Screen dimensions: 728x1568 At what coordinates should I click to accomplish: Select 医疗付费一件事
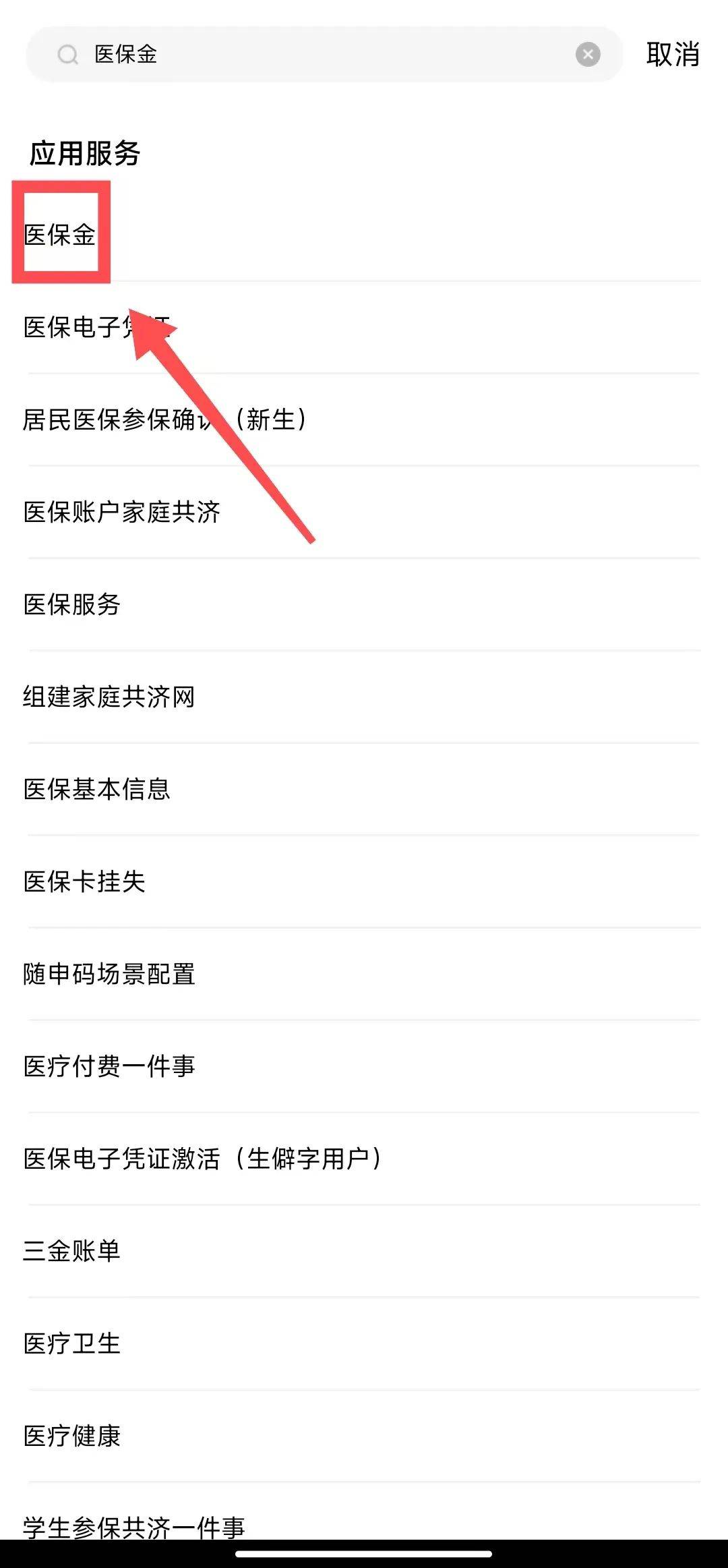(x=109, y=1066)
